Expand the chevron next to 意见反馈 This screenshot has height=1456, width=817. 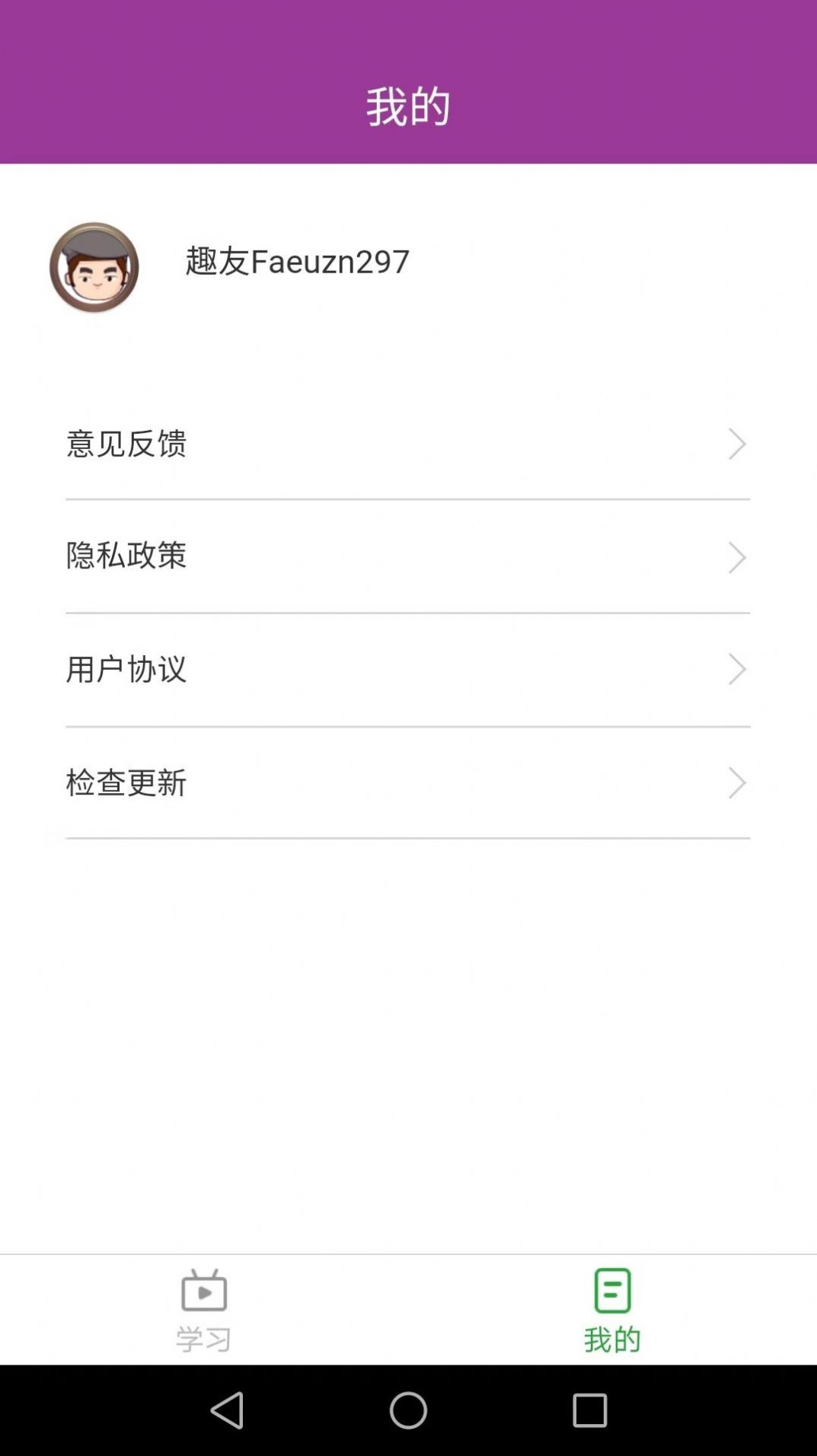[736, 444]
